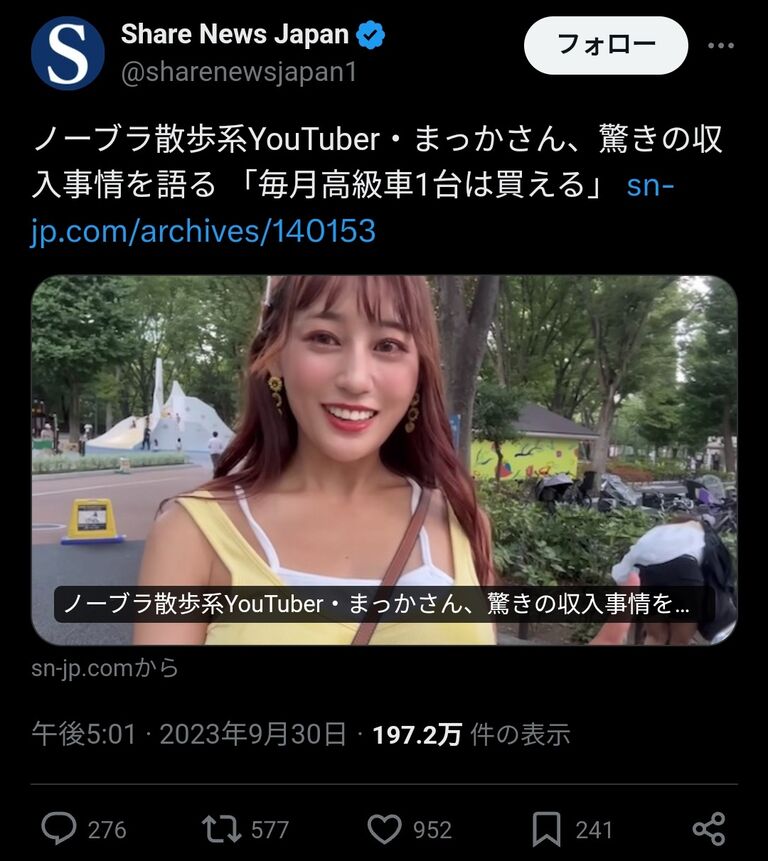Reply to this post
Viewport: 768px width, 861px height.
pyautogui.click(x=59, y=829)
